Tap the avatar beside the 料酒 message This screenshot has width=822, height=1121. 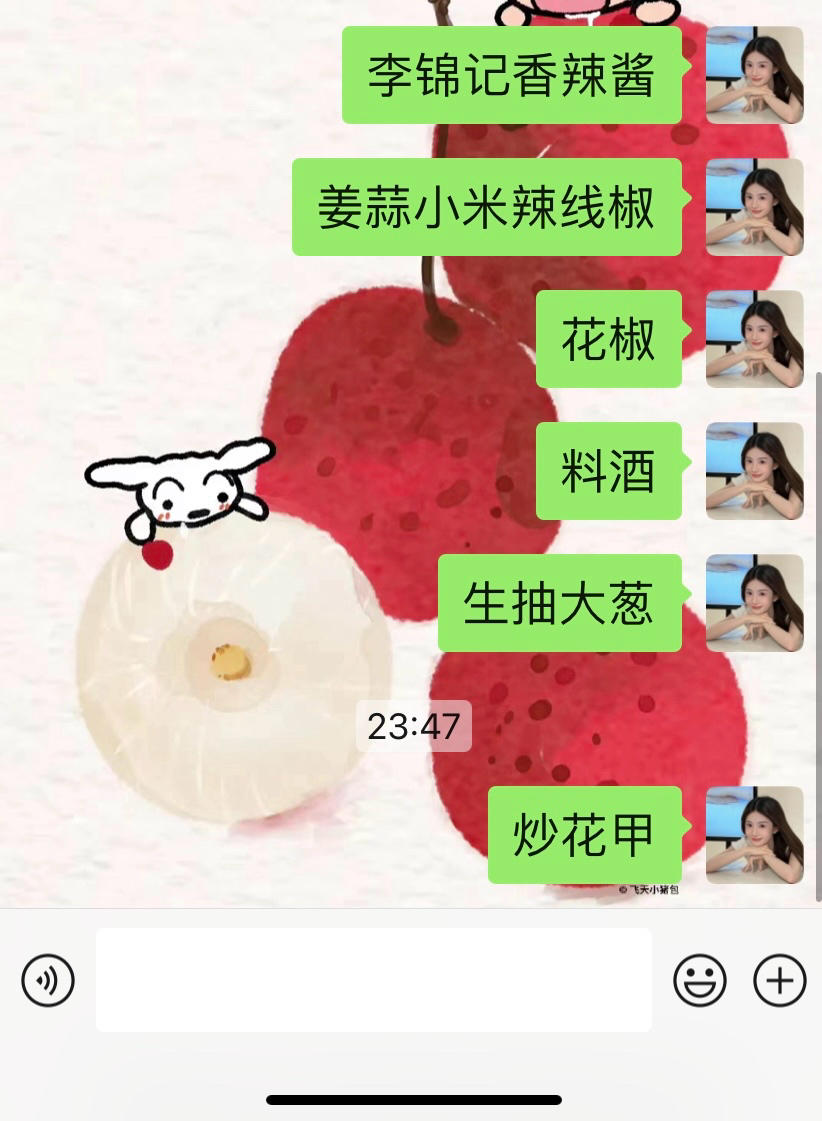tap(755, 471)
